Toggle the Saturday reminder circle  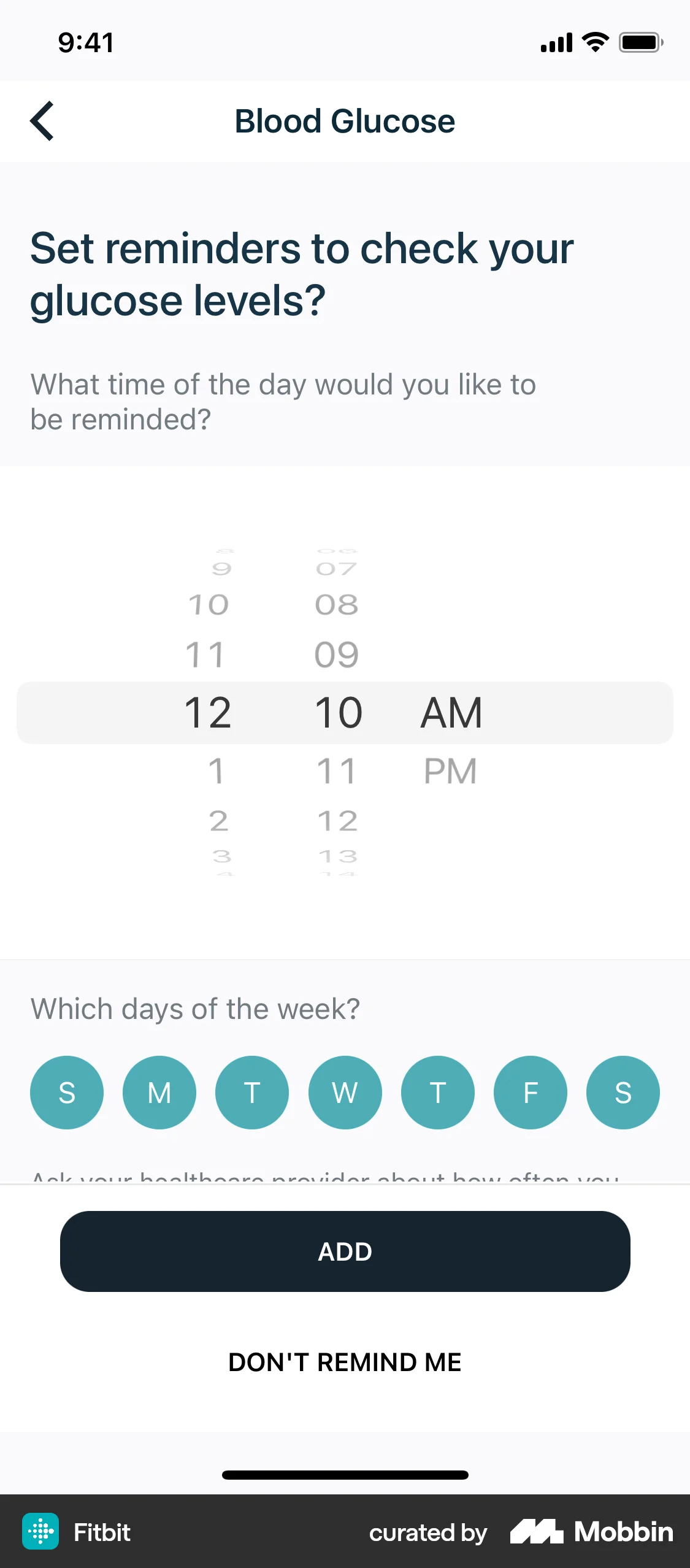pyautogui.click(x=623, y=1092)
